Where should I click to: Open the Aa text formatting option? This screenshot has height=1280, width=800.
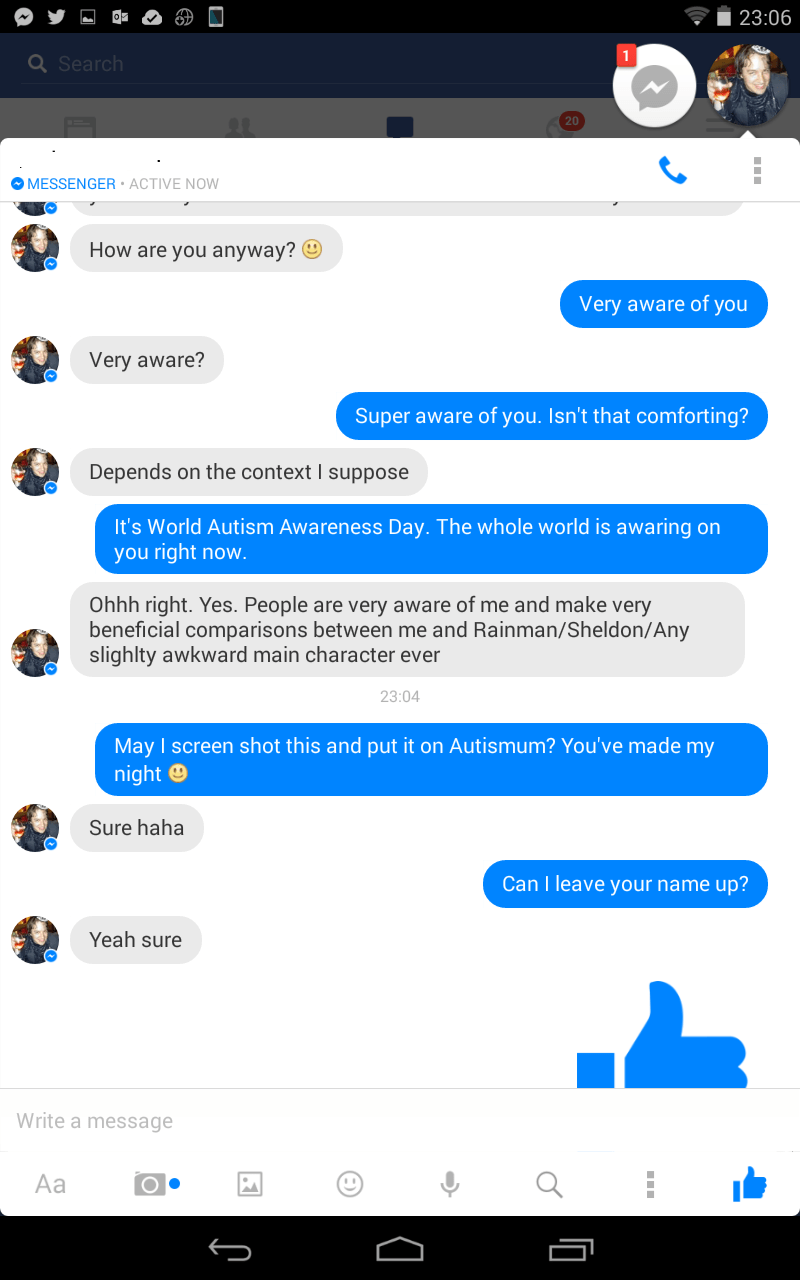click(50, 1185)
